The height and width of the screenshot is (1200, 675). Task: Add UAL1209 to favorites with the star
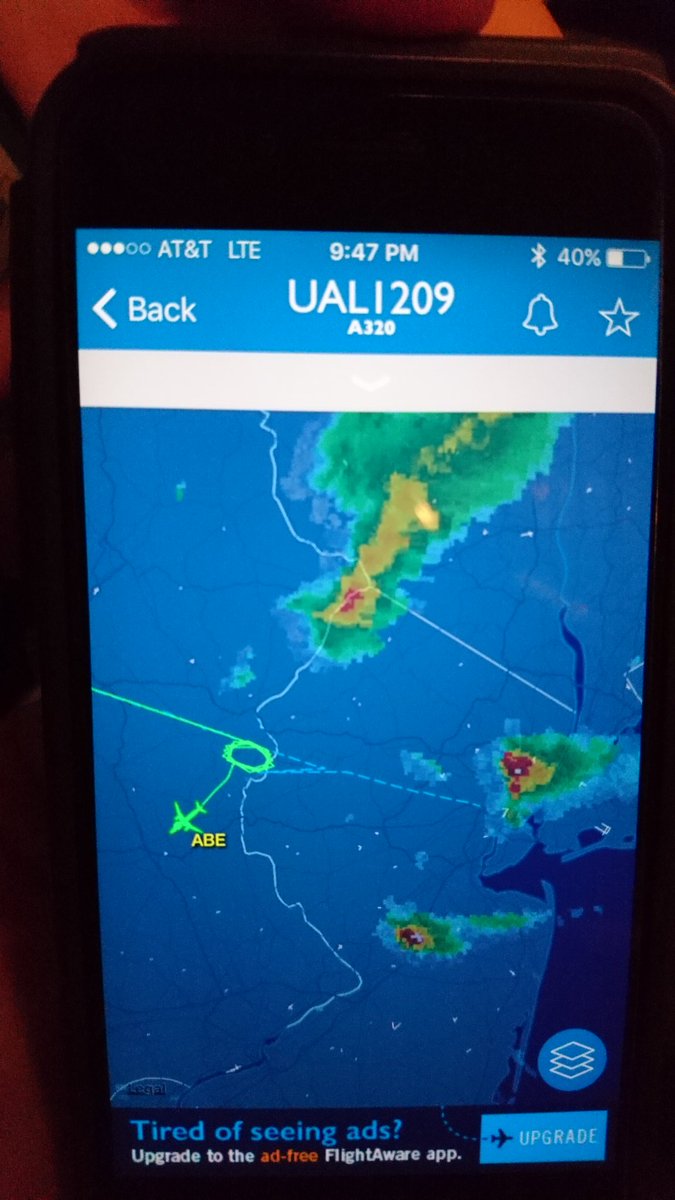pyautogui.click(x=618, y=318)
